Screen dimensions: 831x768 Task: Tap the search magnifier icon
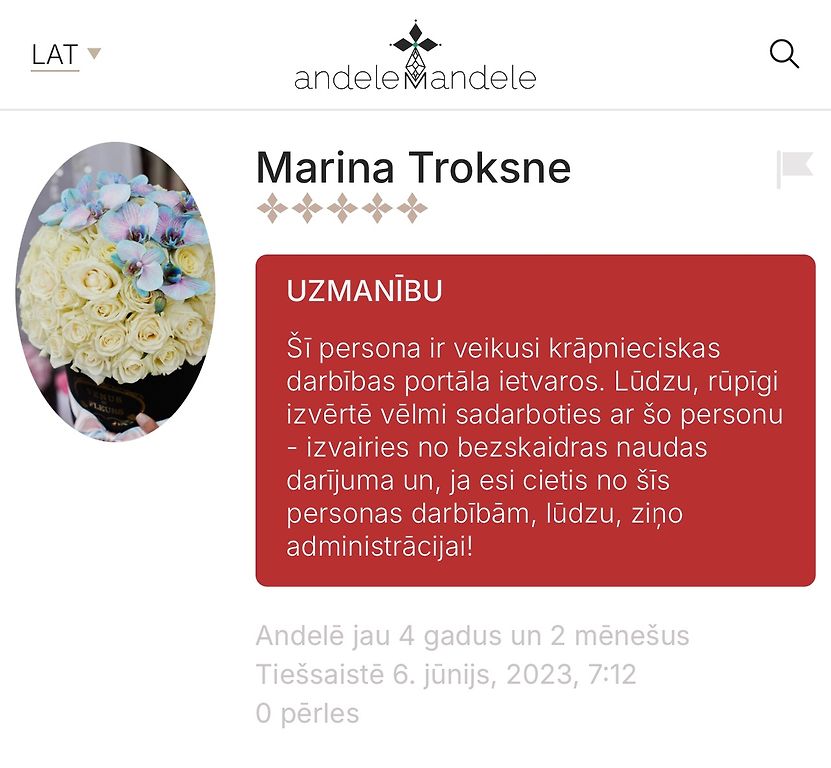(x=784, y=54)
